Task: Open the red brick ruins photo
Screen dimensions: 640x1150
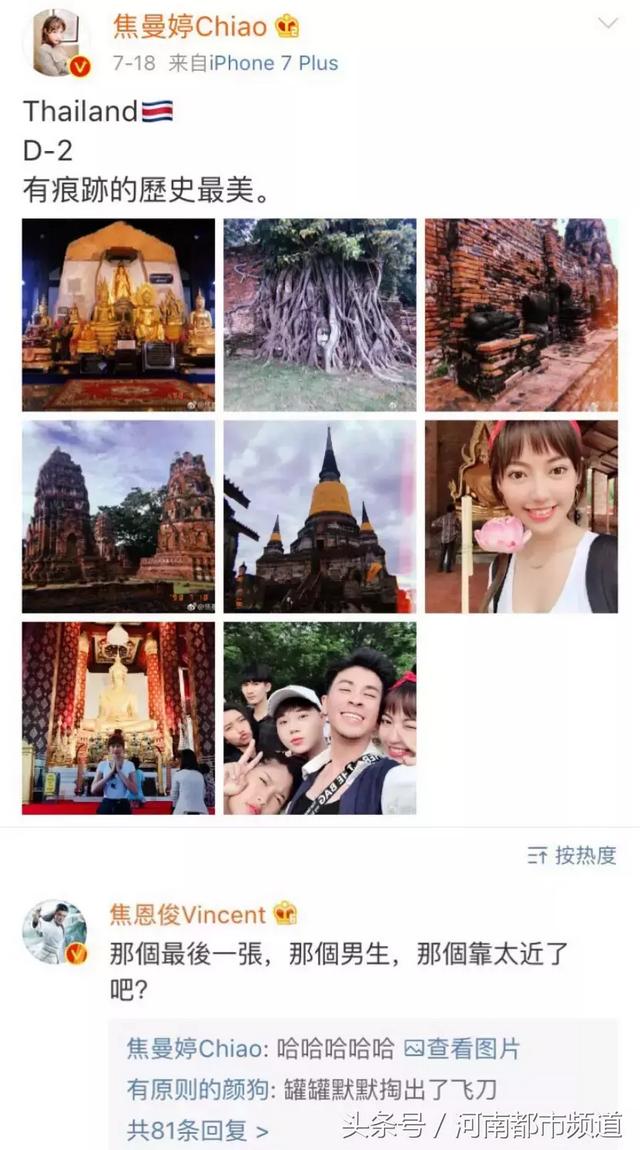Action: pos(521,315)
